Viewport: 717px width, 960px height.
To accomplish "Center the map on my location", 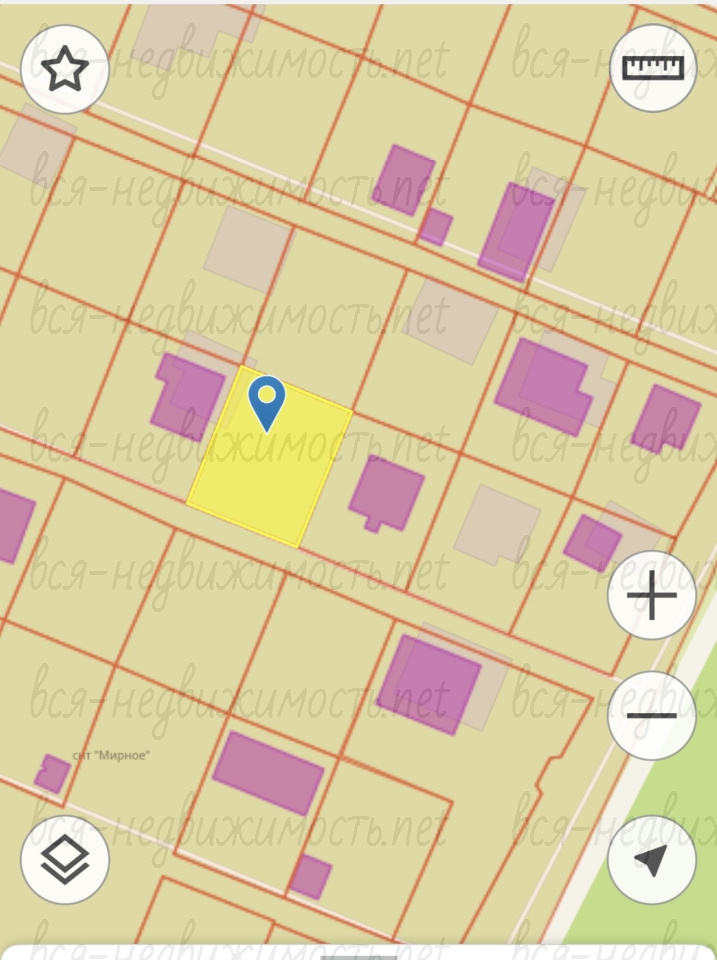I will [x=652, y=859].
